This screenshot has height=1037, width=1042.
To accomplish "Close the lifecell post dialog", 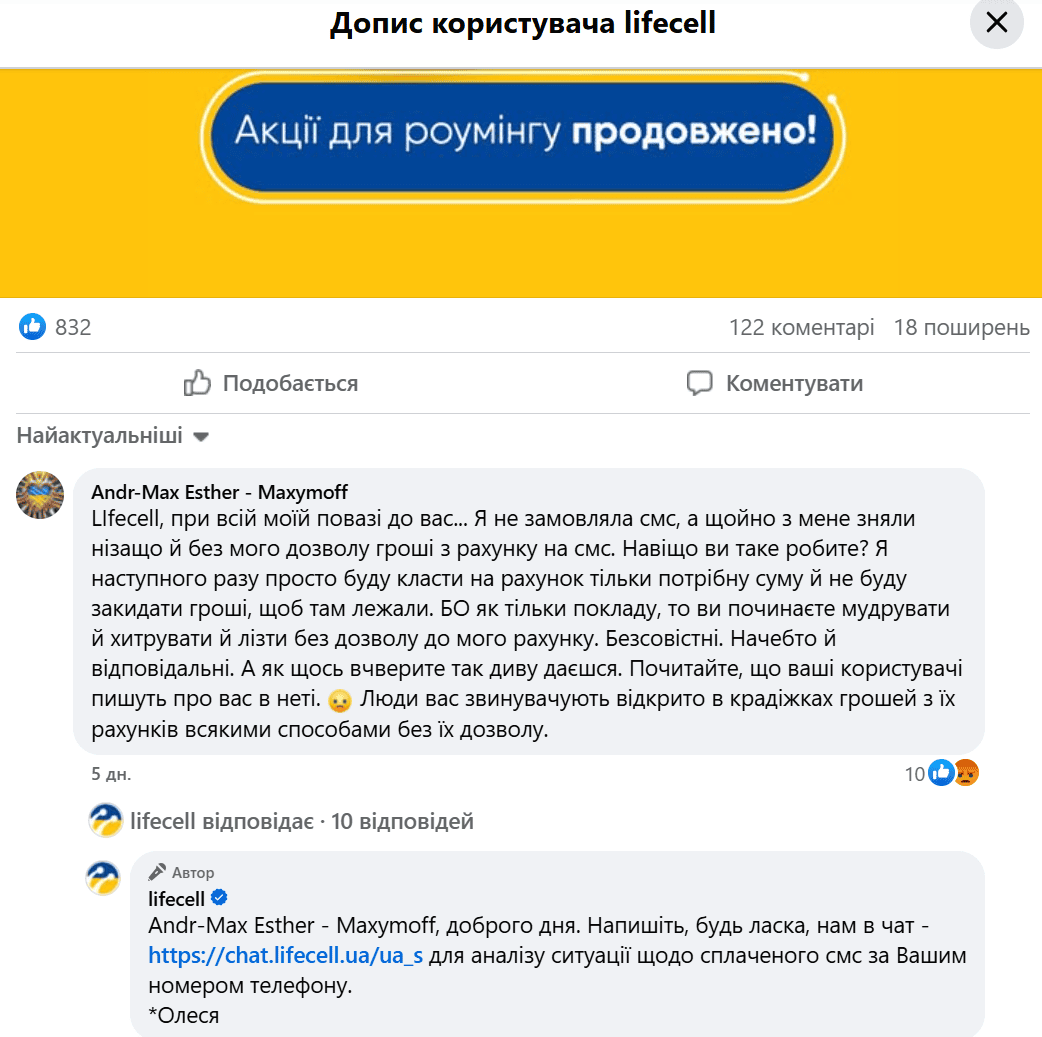I will pos(996,23).
